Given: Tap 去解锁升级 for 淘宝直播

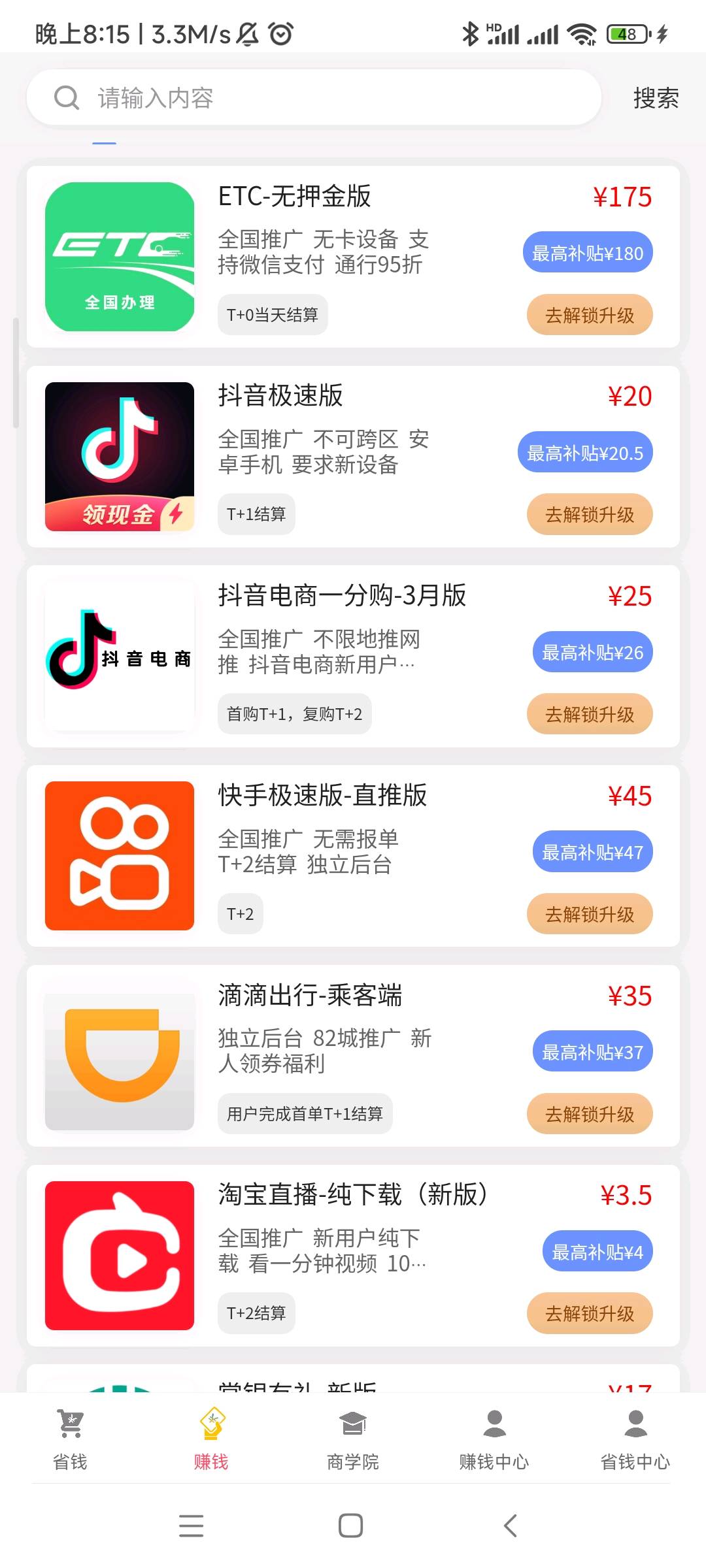Looking at the screenshot, I should click(x=590, y=1313).
